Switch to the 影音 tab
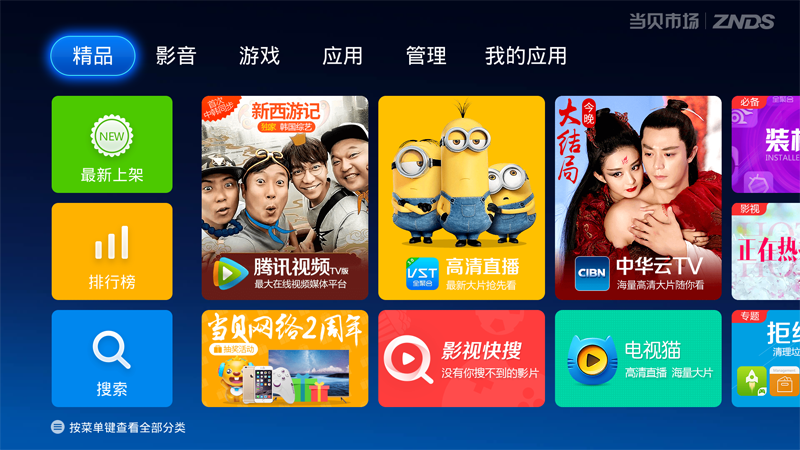800x450 pixels. [176, 56]
